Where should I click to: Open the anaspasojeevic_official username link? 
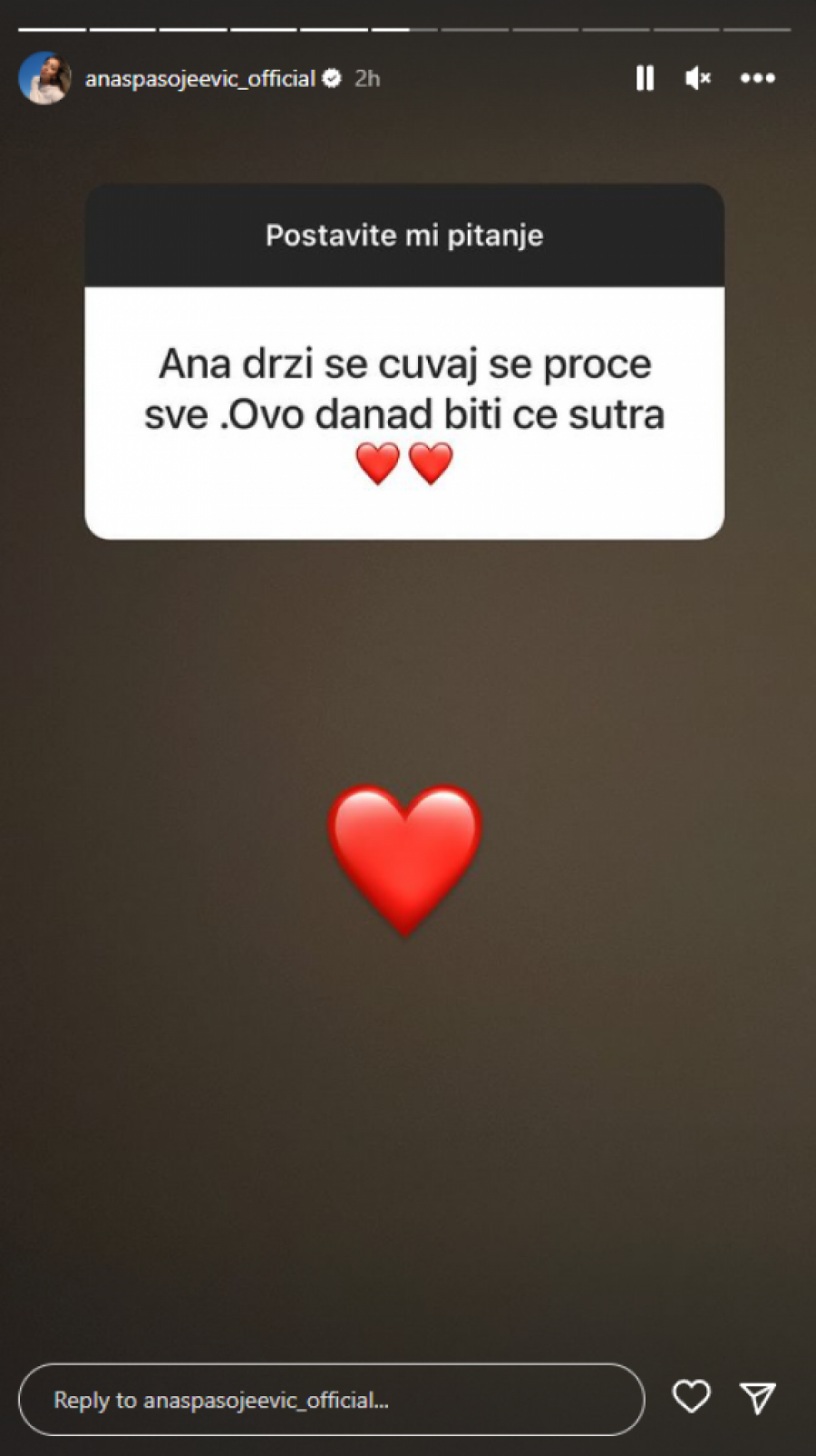coord(199,79)
